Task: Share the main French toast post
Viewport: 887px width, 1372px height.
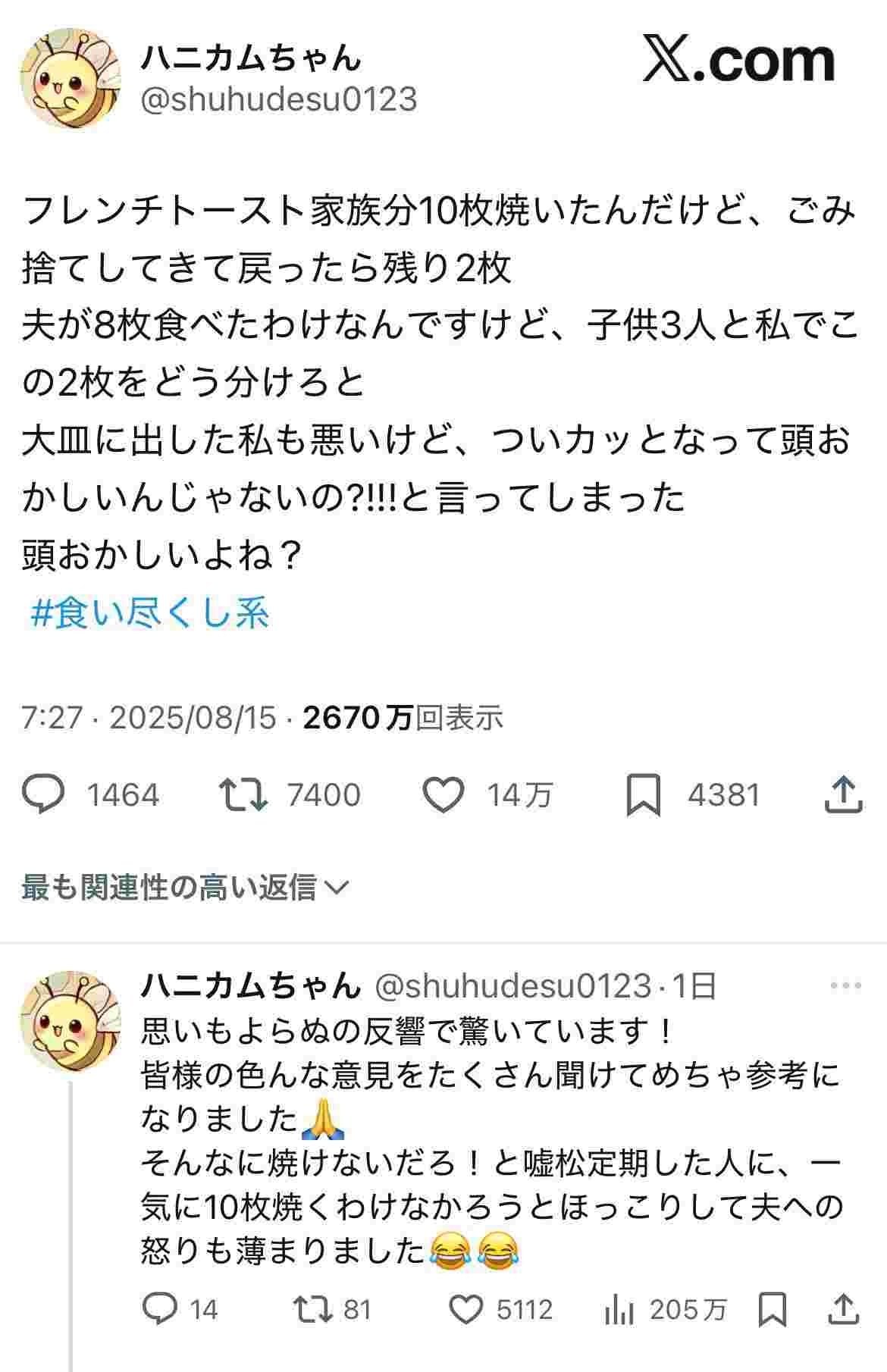Action: point(842,794)
